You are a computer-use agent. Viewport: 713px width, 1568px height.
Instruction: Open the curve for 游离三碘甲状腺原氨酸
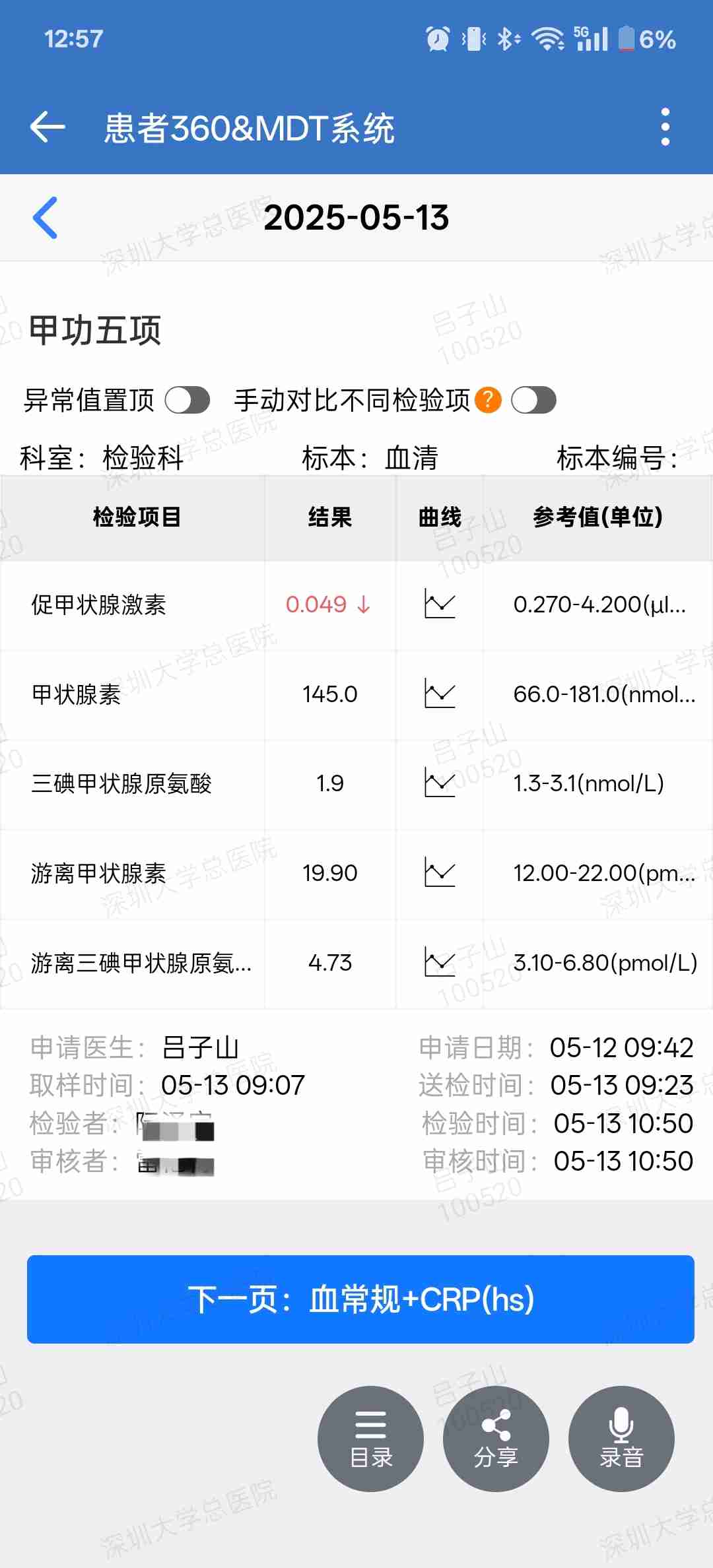[x=440, y=963]
